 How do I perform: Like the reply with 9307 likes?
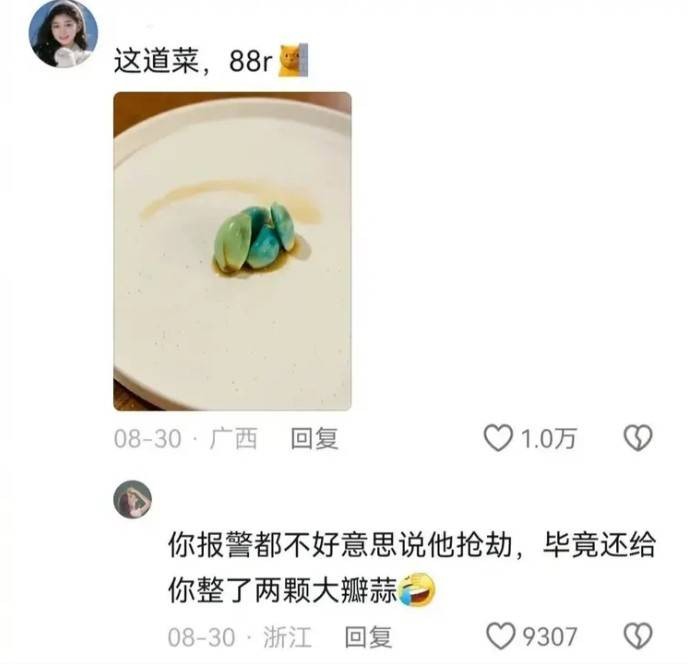coord(500,636)
